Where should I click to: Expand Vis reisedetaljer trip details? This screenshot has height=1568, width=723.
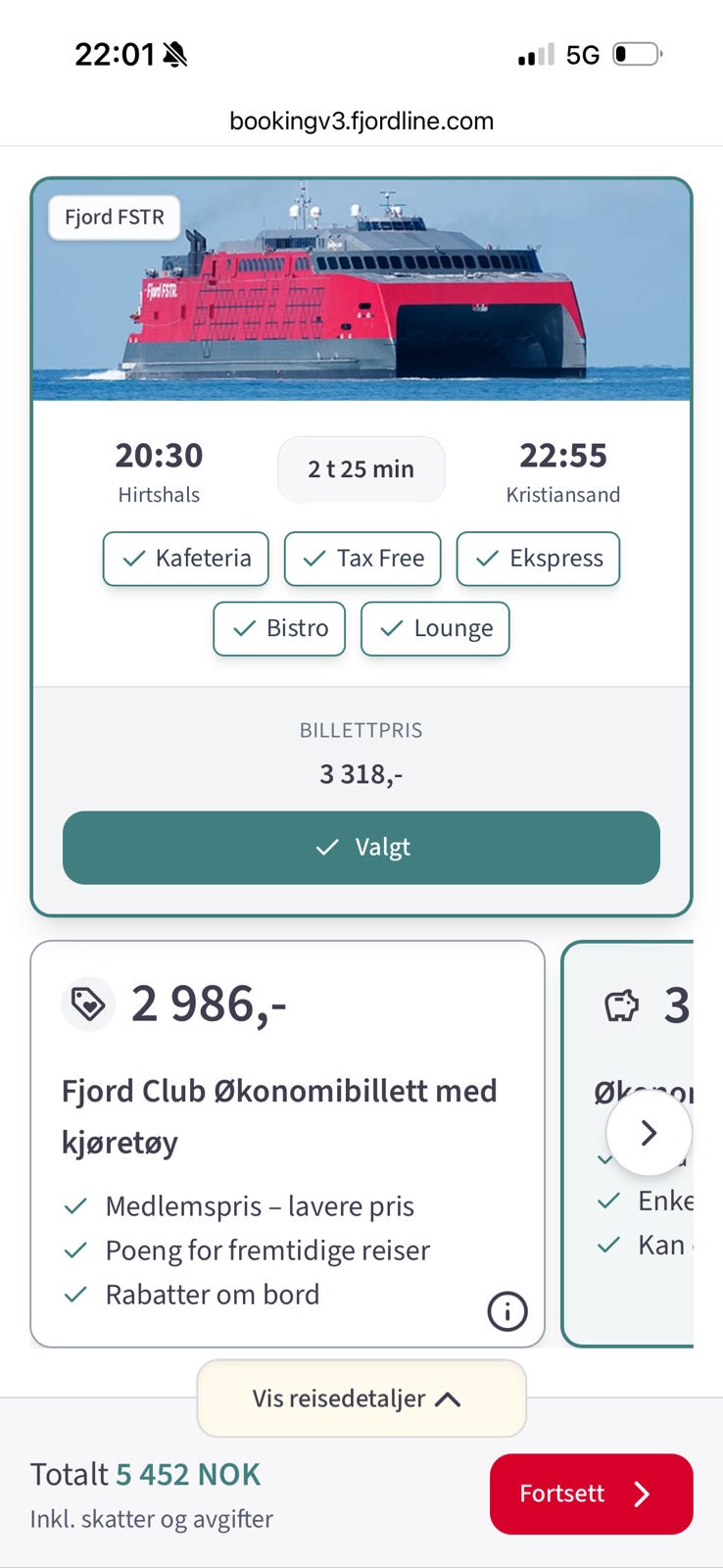[x=361, y=1398]
